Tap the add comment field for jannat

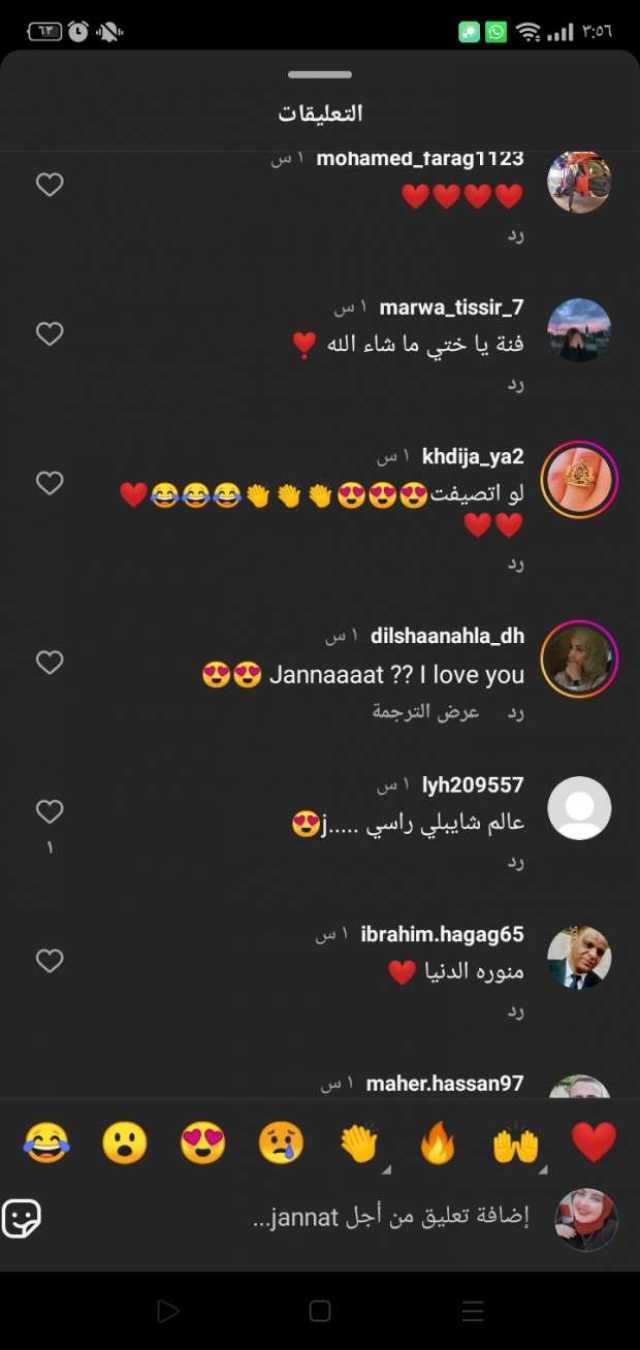click(390, 1218)
